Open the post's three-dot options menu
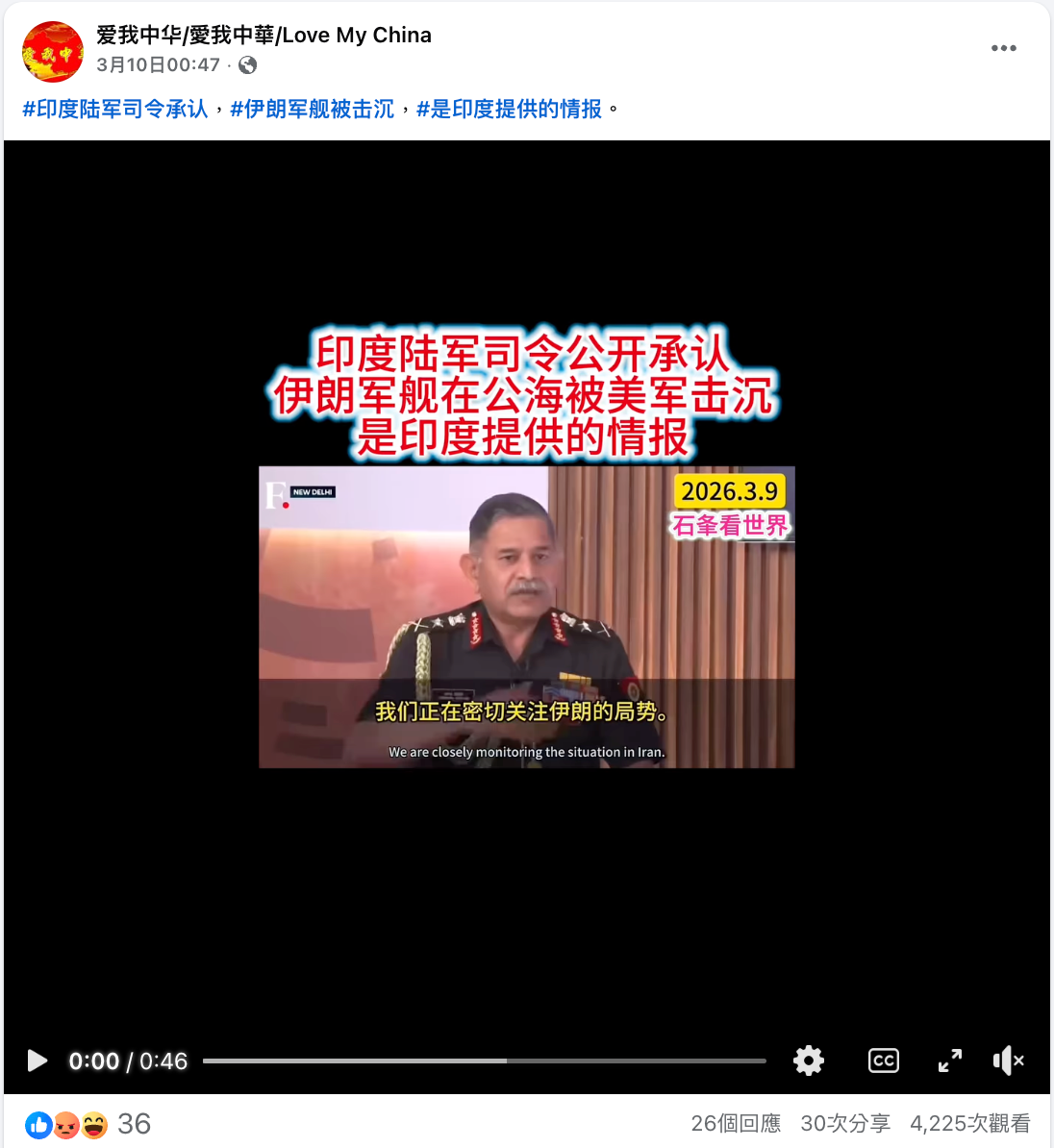Image resolution: width=1054 pixels, height=1148 pixels. tap(1003, 48)
